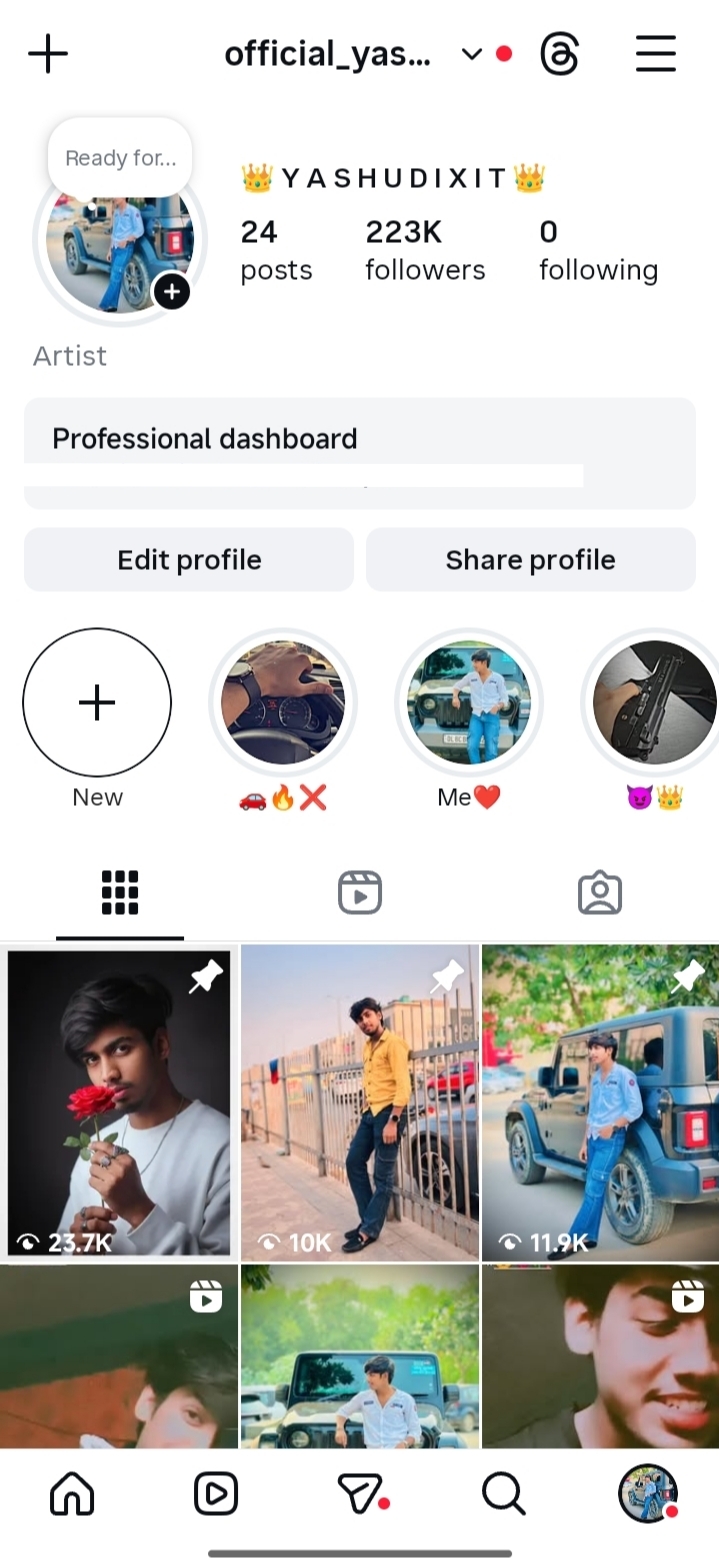This screenshot has height=1568, width=719.
Task: Open the Professional dashboard
Action: (x=204, y=439)
